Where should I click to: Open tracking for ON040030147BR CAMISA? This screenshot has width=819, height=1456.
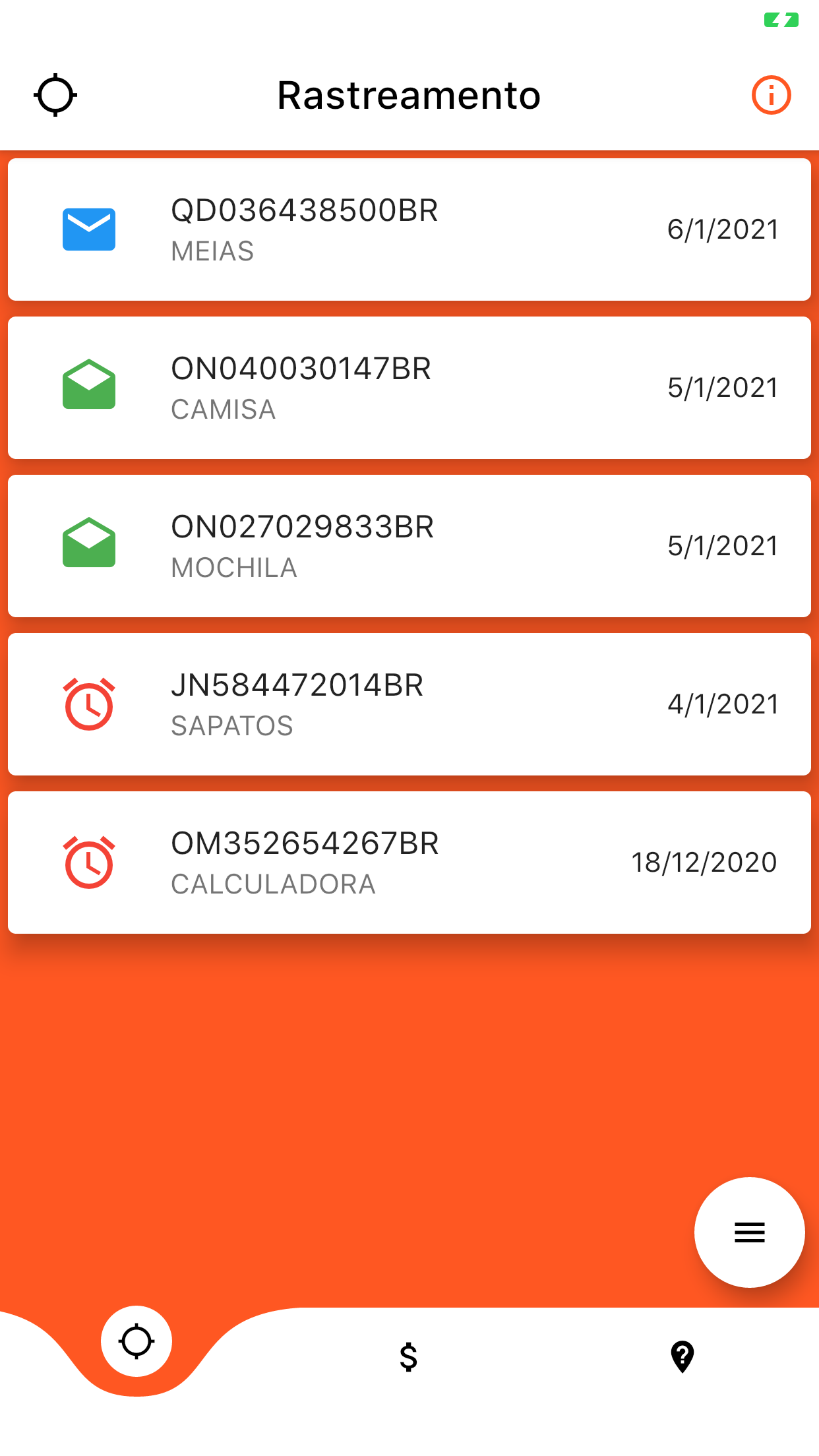click(409, 388)
